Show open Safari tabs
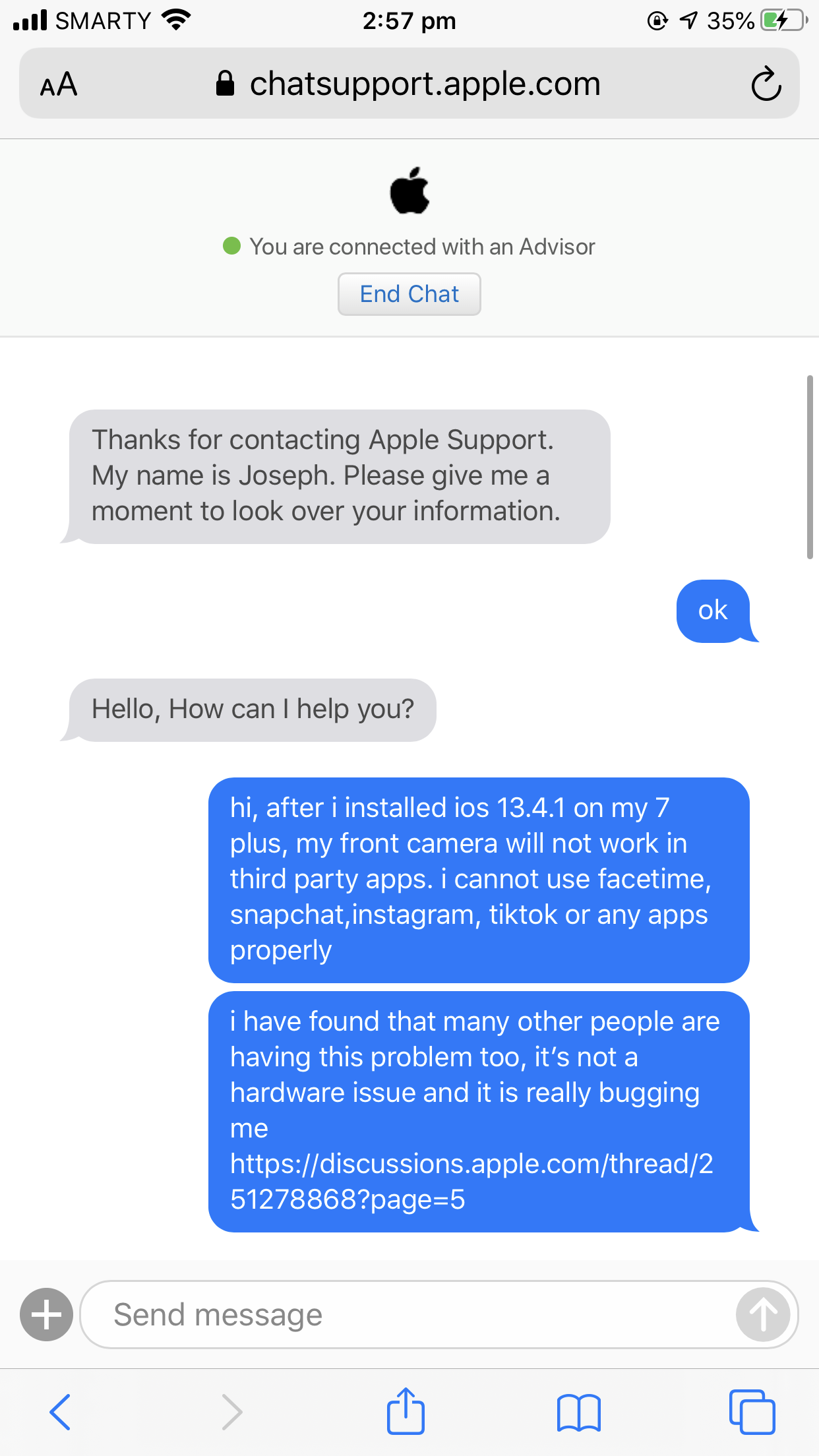This screenshot has height=1456, width=819. pyautogui.click(x=752, y=1412)
